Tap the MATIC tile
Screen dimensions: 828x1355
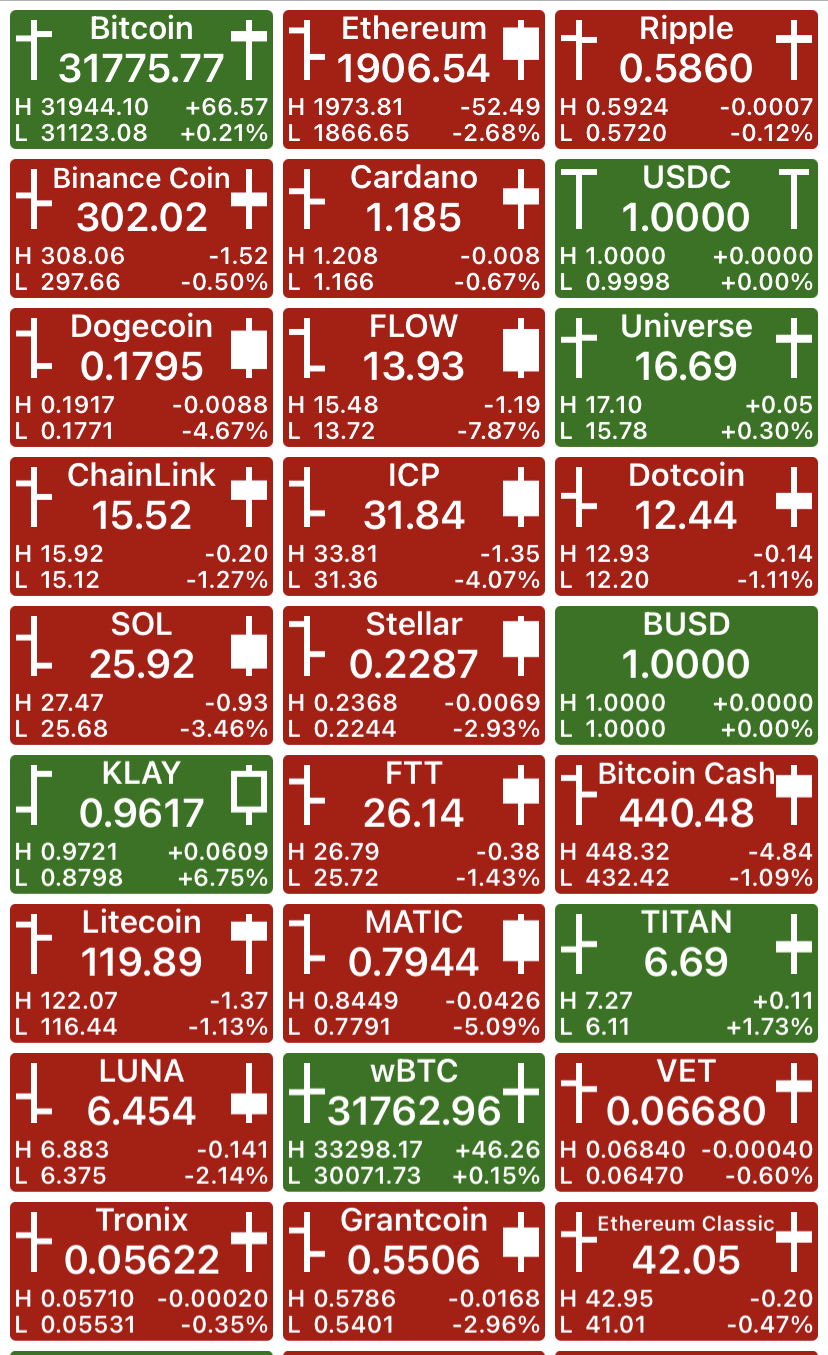point(414,974)
